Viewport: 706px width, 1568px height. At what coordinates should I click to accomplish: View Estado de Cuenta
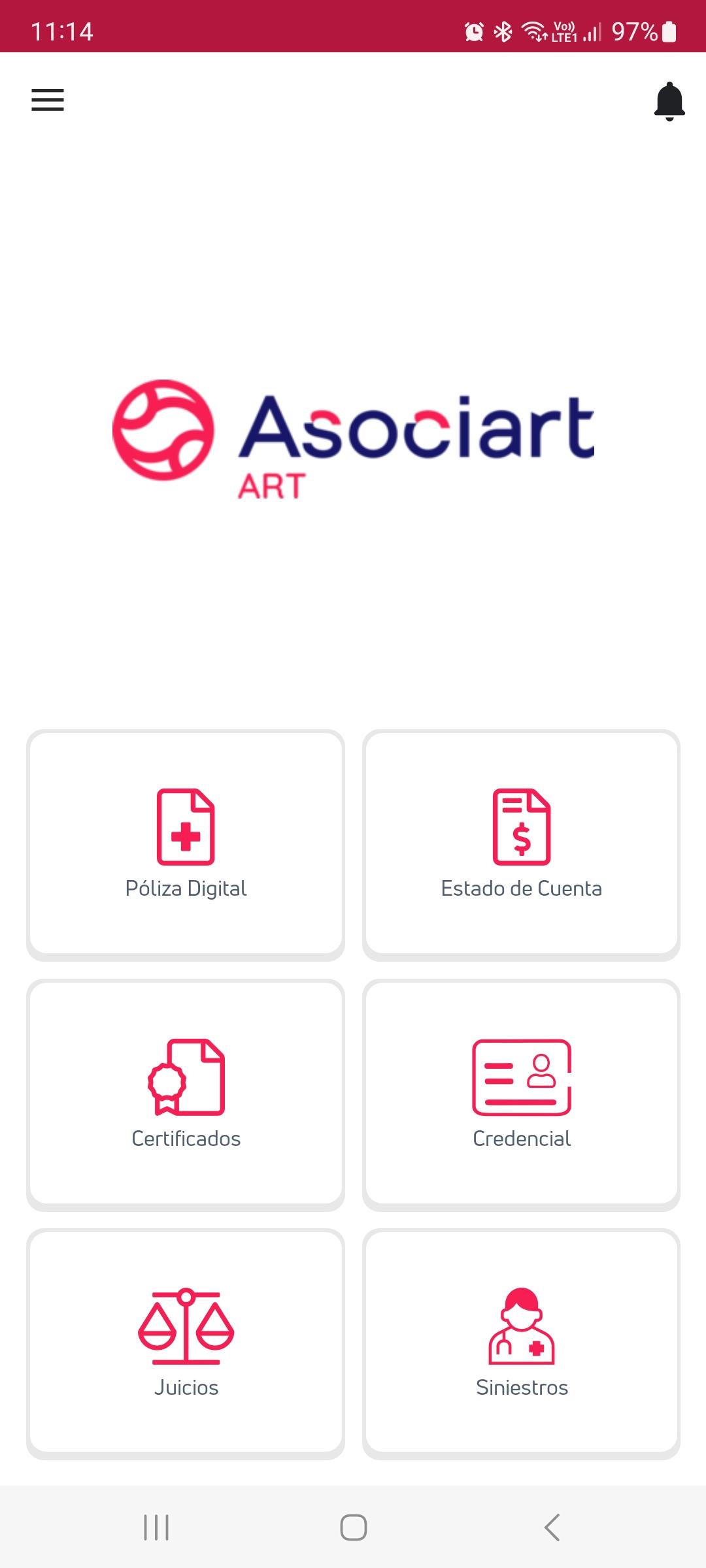point(521,844)
